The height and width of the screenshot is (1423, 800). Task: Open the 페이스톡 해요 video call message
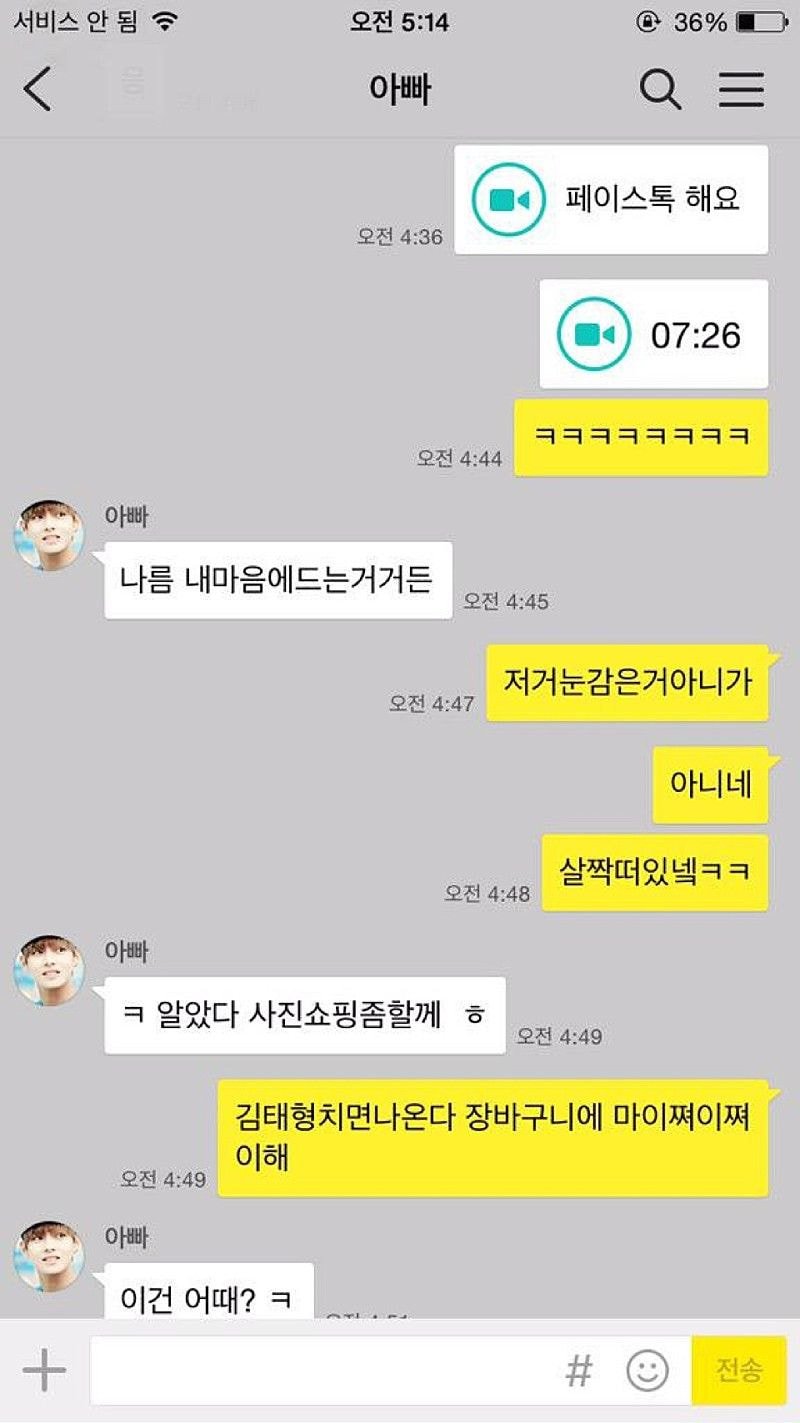611,200
